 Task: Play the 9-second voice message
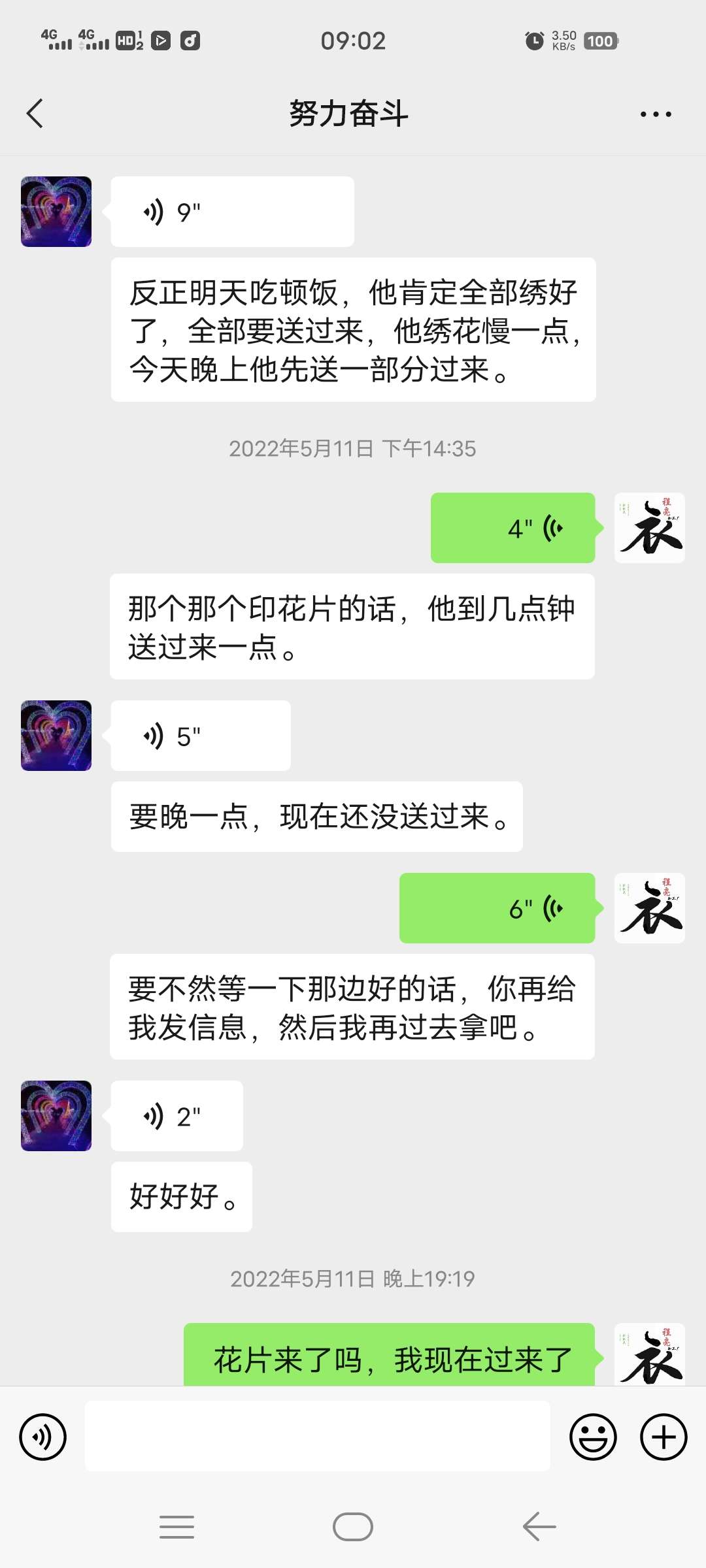[232, 212]
